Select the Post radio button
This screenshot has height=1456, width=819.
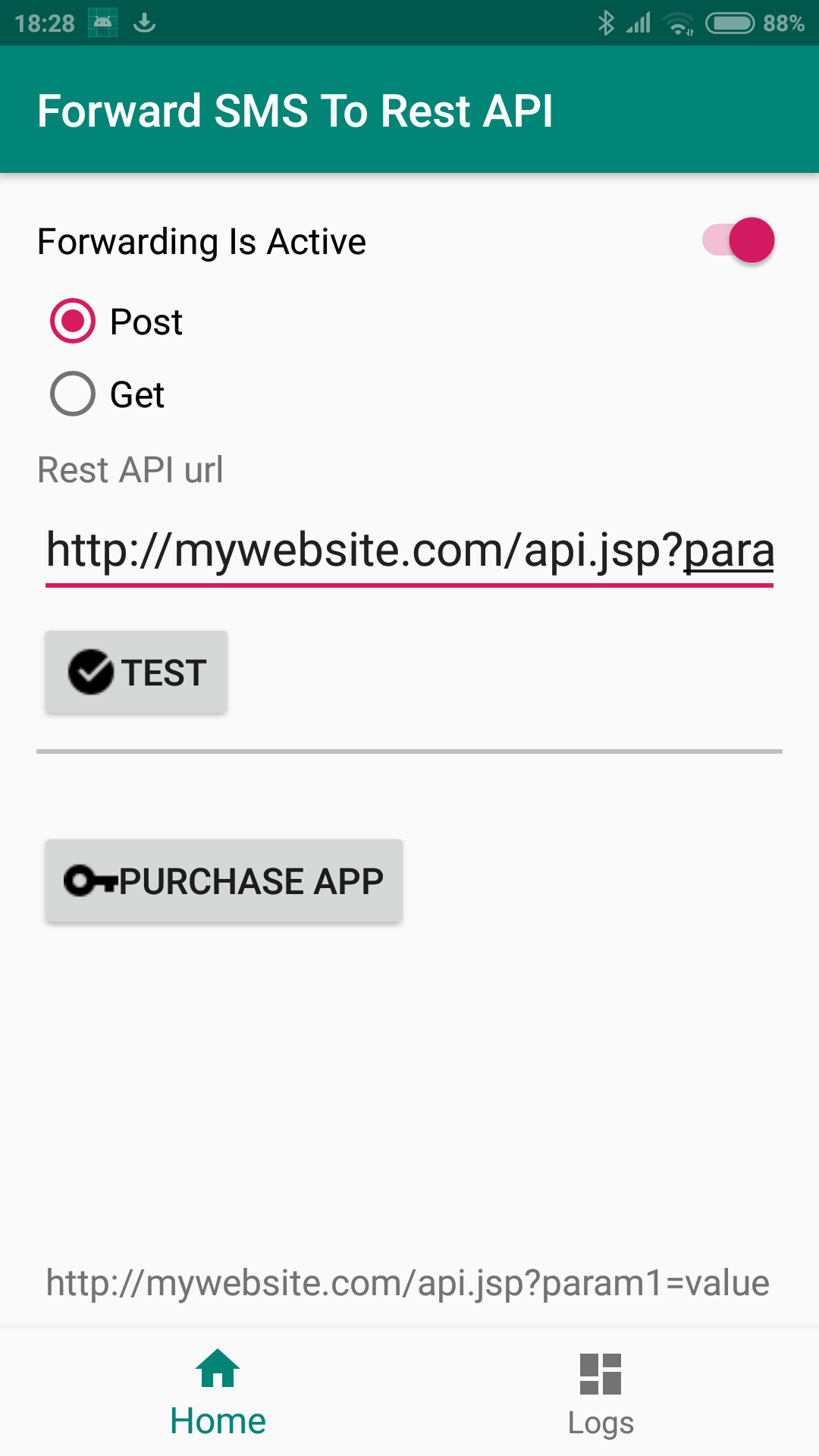[116, 322]
